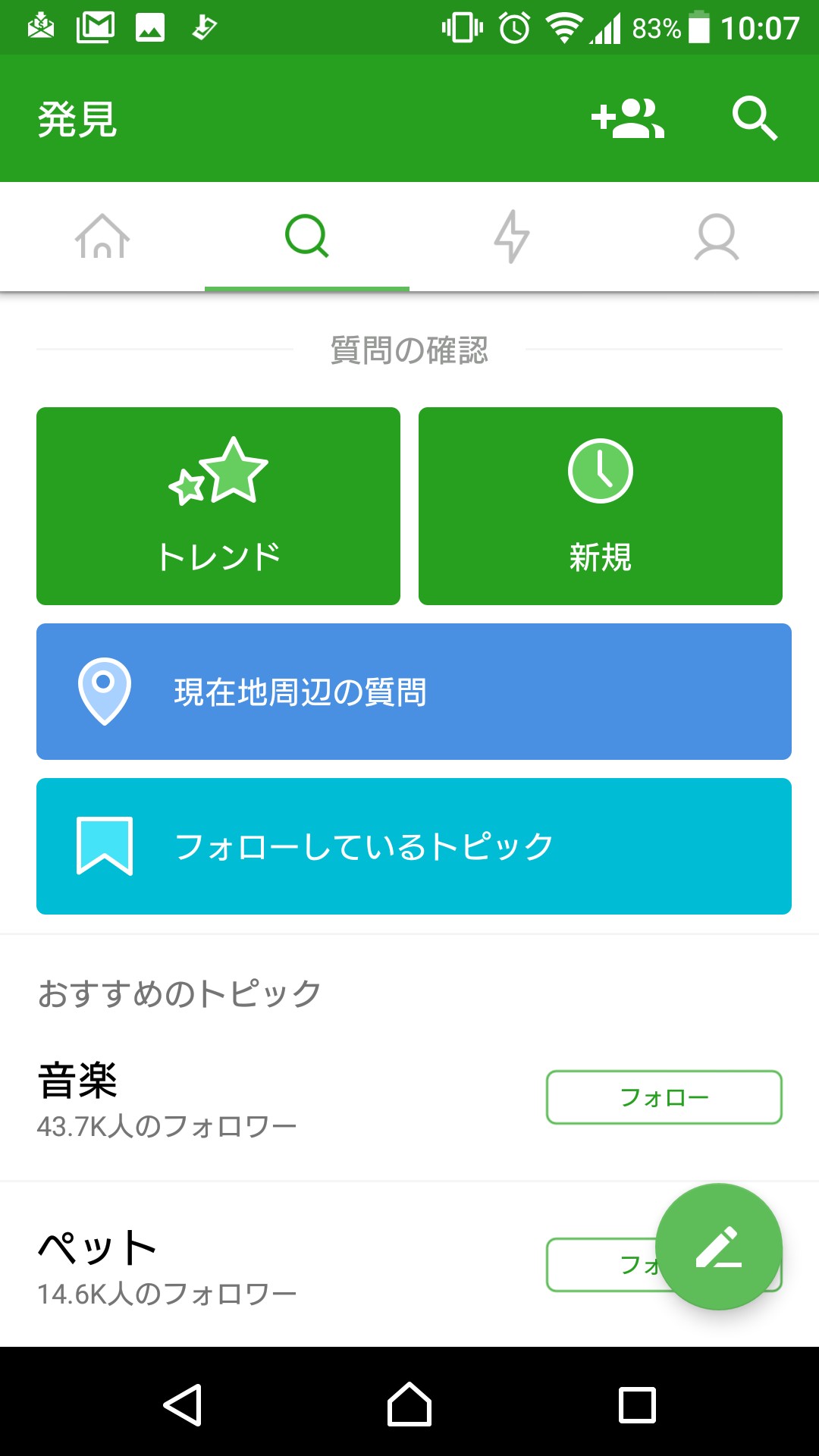Open the add friends icon

pyautogui.click(x=628, y=119)
